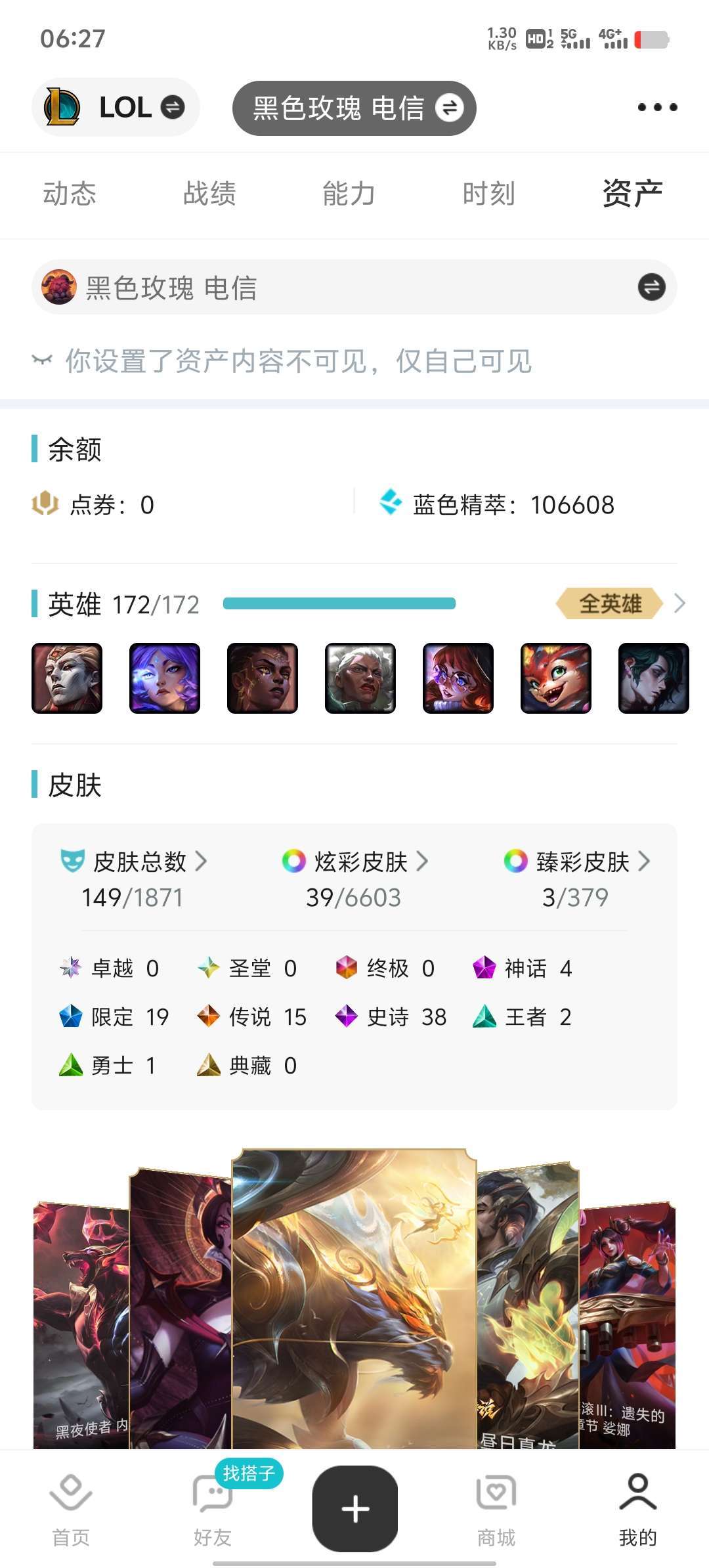The width and height of the screenshot is (709, 1568).
Task: Open the LOL game switcher
Action: coord(116,107)
